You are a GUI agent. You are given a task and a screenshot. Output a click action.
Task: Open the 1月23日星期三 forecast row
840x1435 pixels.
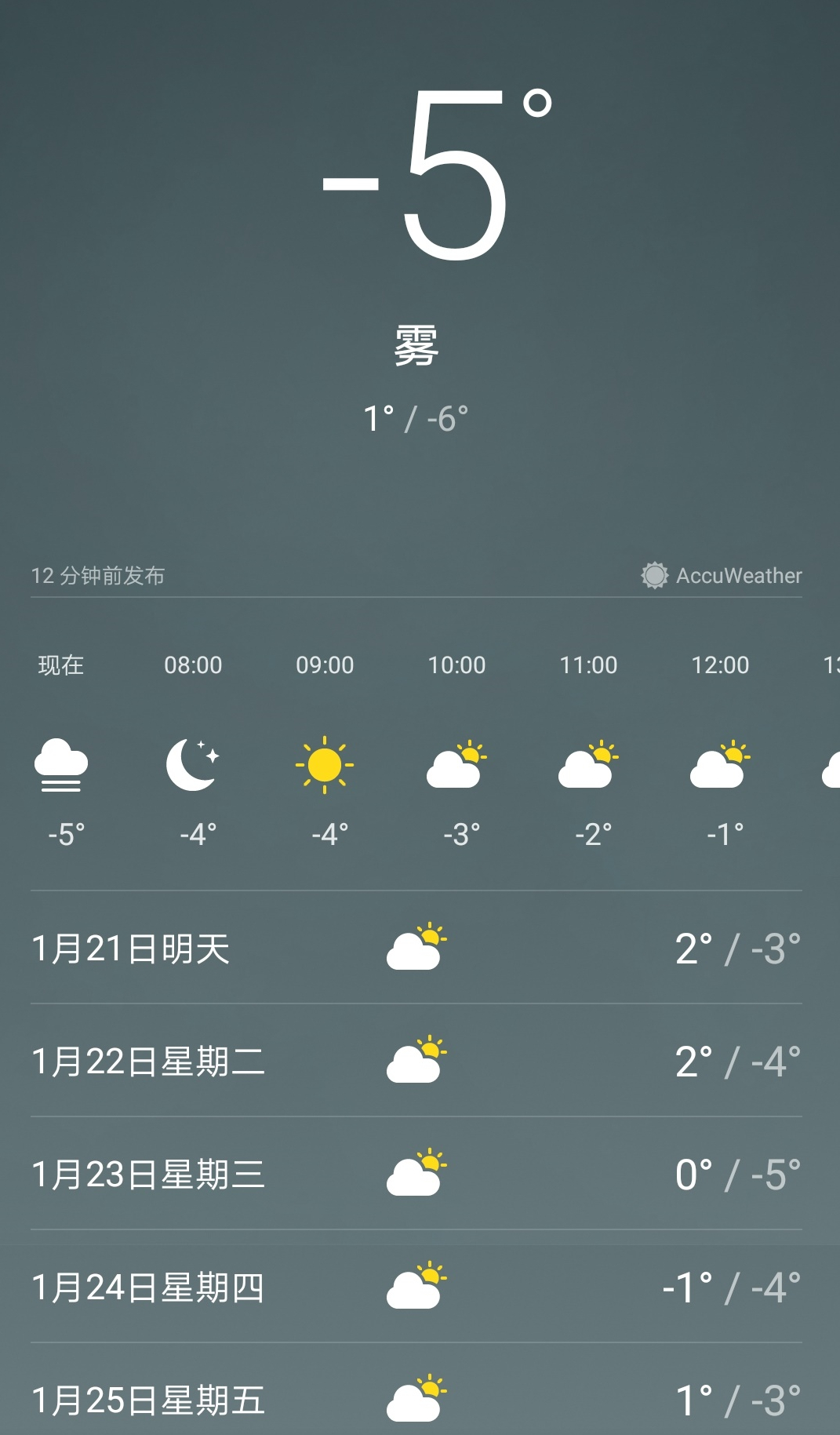416,1174
